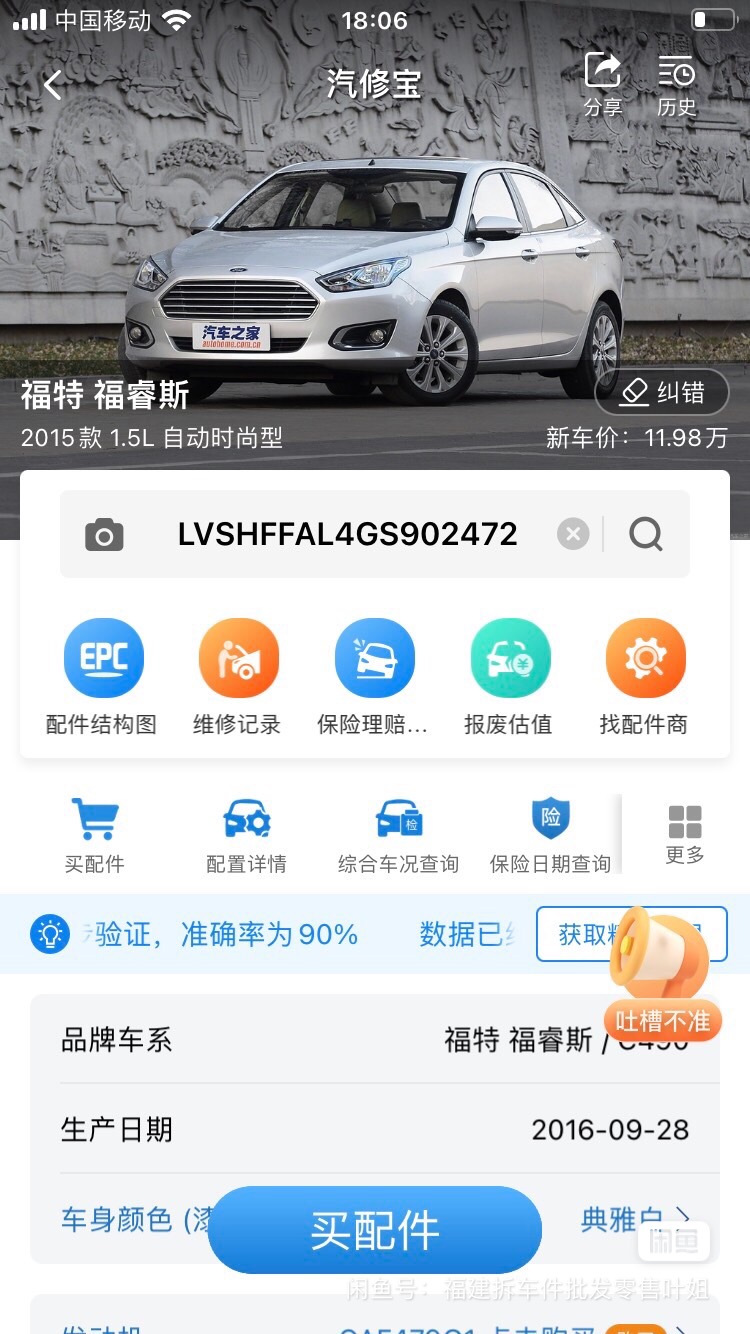The height and width of the screenshot is (1334, 750).
Task: Open the 历史 history list
Action: 677,84
